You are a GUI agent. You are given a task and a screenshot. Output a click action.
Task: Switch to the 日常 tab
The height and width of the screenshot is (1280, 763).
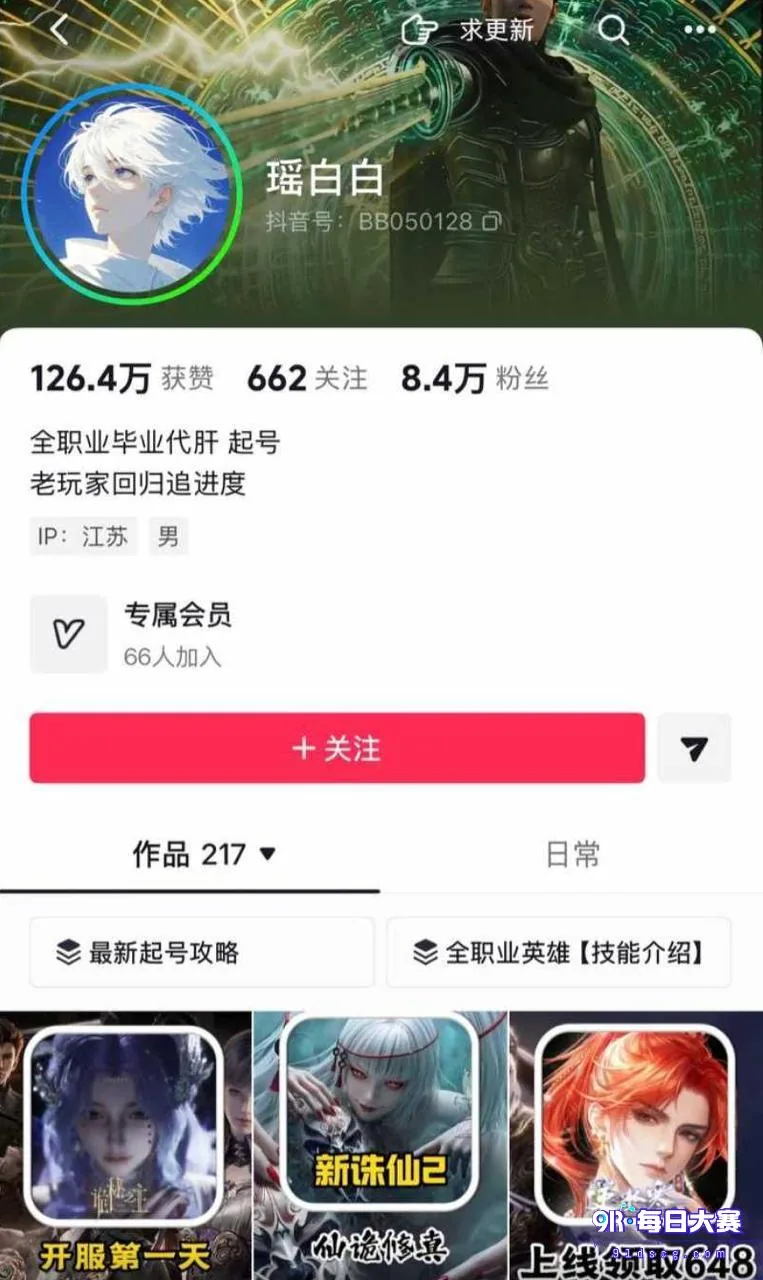pos(572,854)
